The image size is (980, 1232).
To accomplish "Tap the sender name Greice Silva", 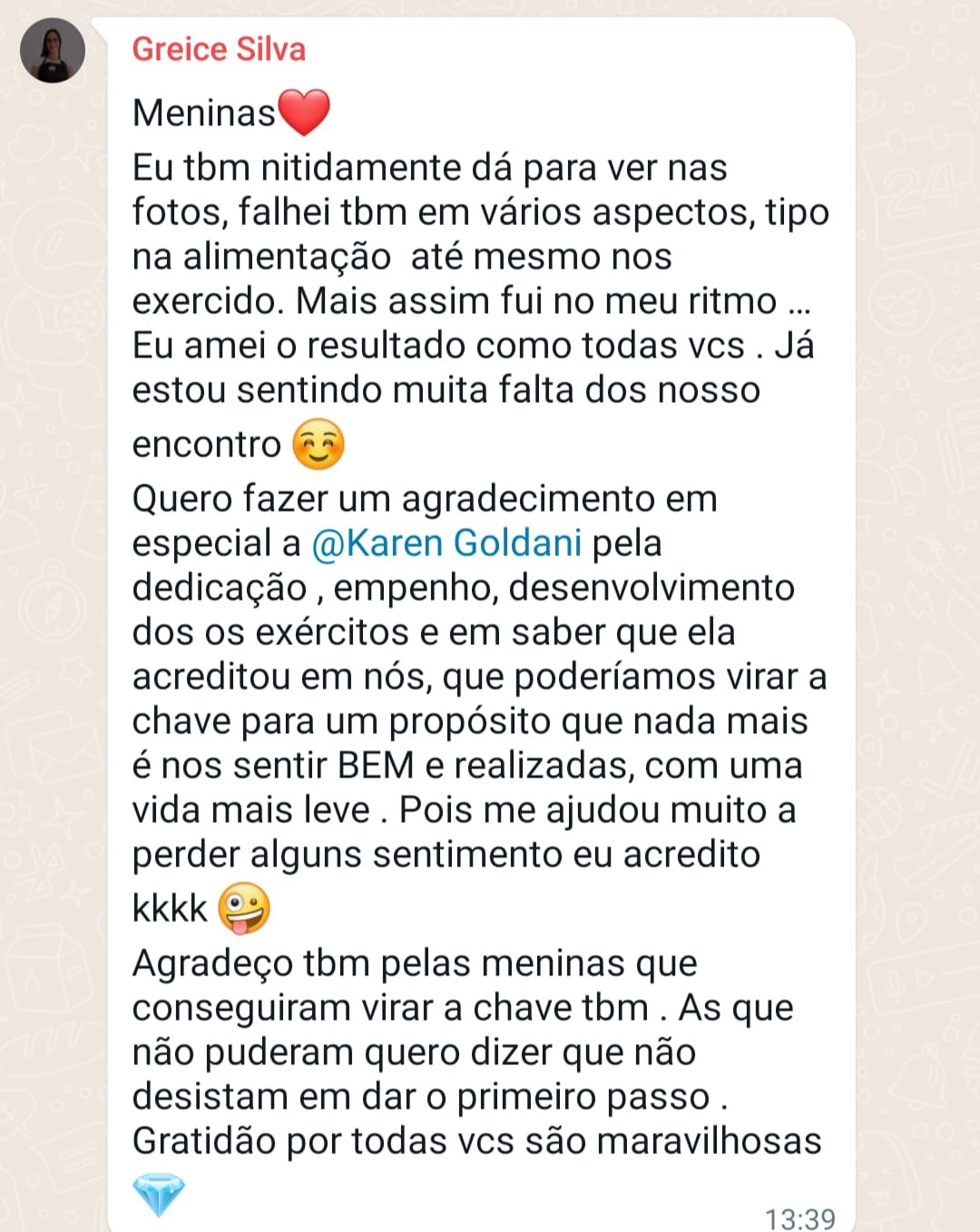I will 219,49.
